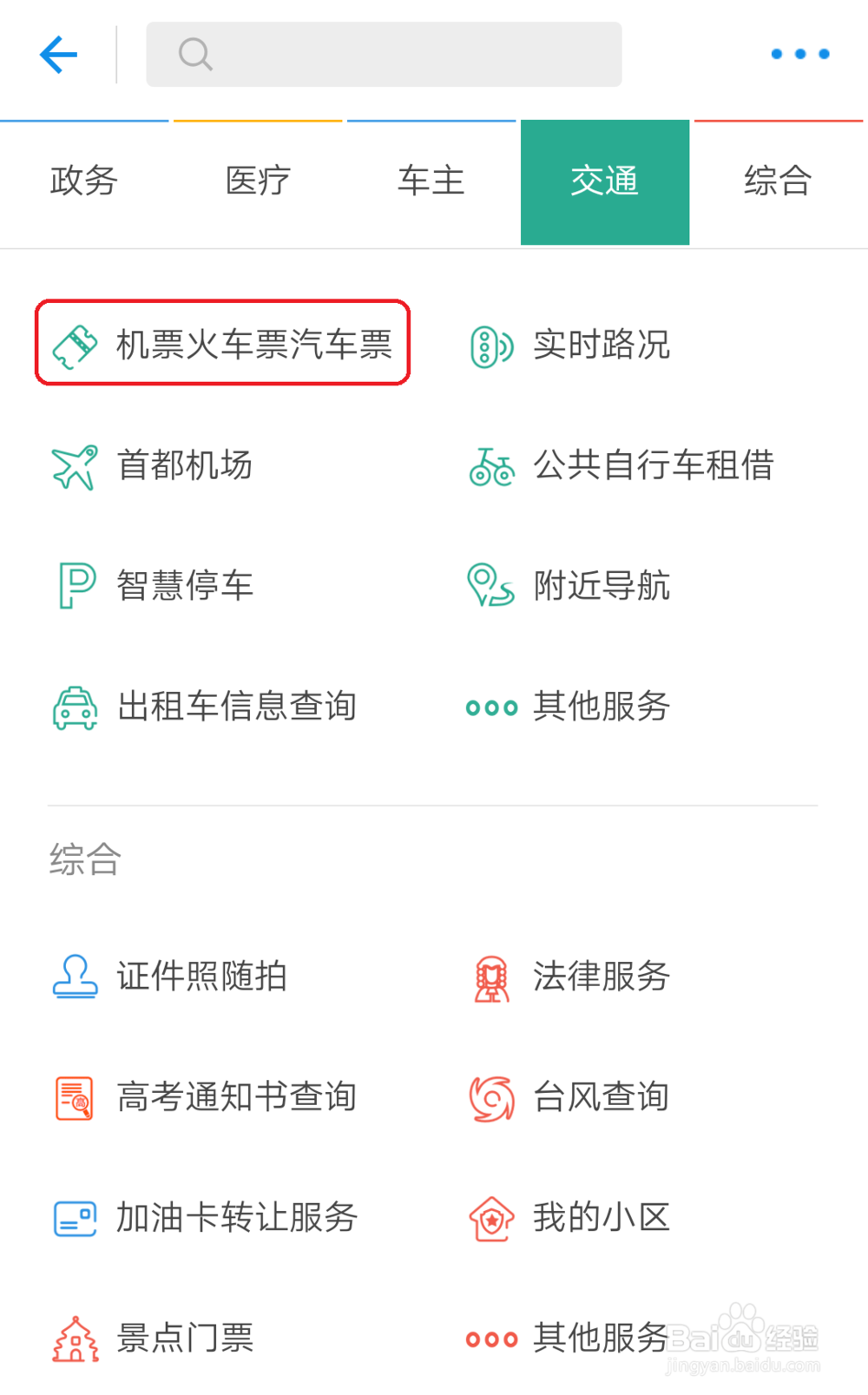The height and width of the screenshot is (1395, 868).
Task: Open 公共自行车租借 bike rental
Action: [655, 466]
